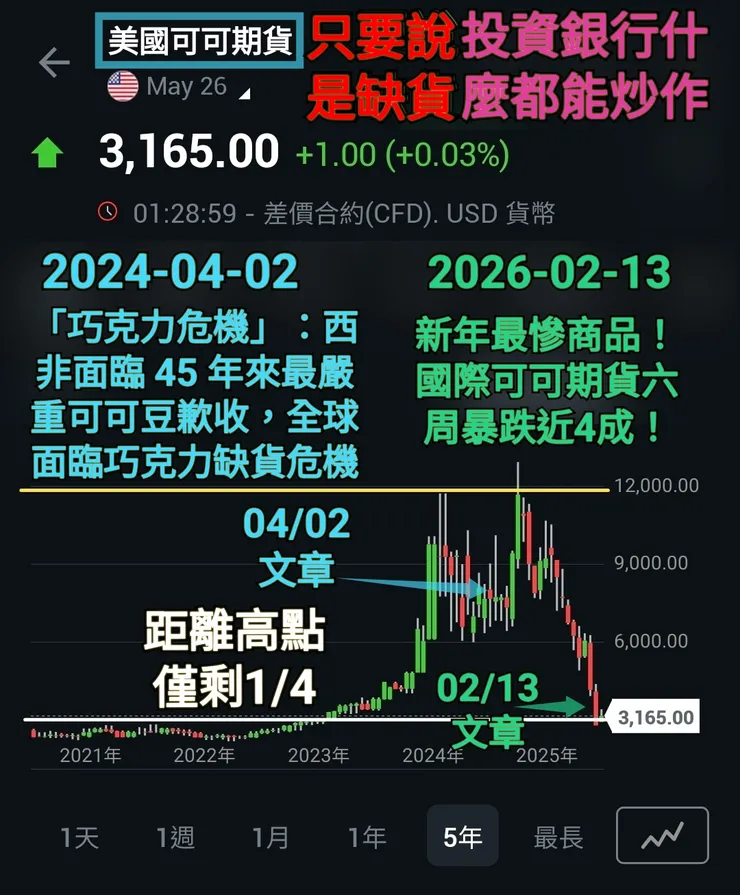
Task: Click 最長 to show full price history
Action: point(557,836)
